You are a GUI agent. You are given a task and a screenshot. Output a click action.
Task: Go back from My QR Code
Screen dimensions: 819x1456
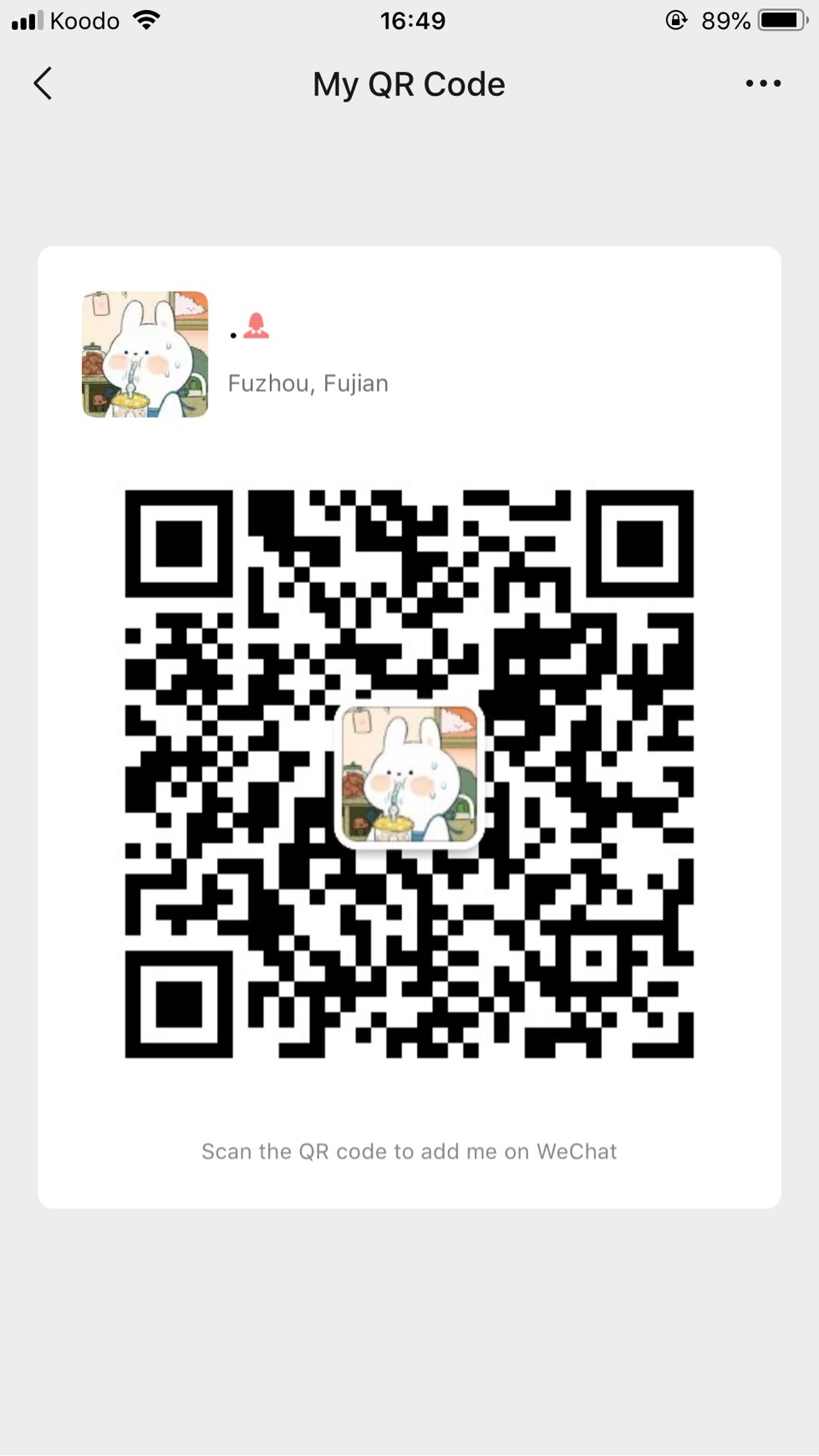(x=43, y=84)
